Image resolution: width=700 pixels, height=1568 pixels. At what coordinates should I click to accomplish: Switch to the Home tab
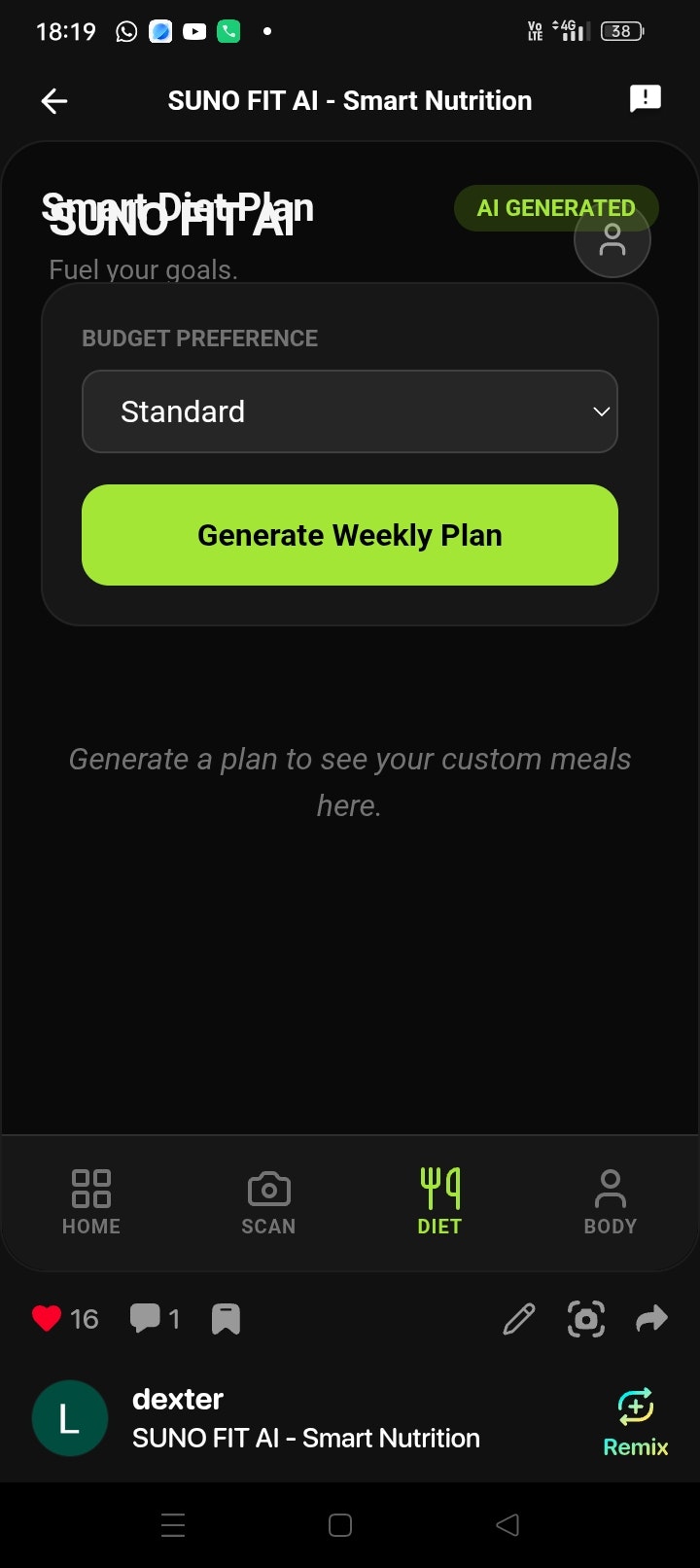click(x=91, y=1202)
